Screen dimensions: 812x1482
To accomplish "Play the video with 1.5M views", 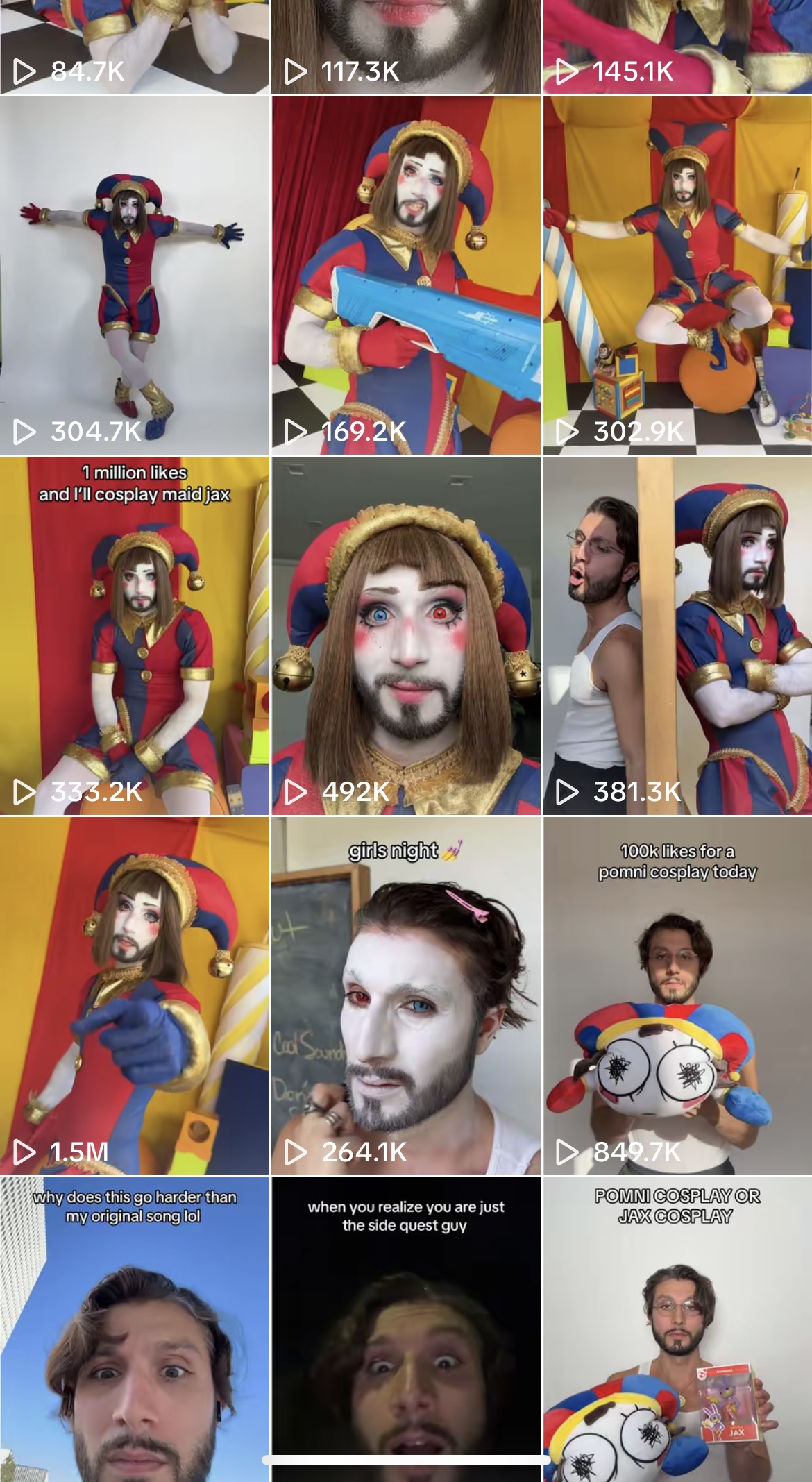I will click(x=135, y=996).
